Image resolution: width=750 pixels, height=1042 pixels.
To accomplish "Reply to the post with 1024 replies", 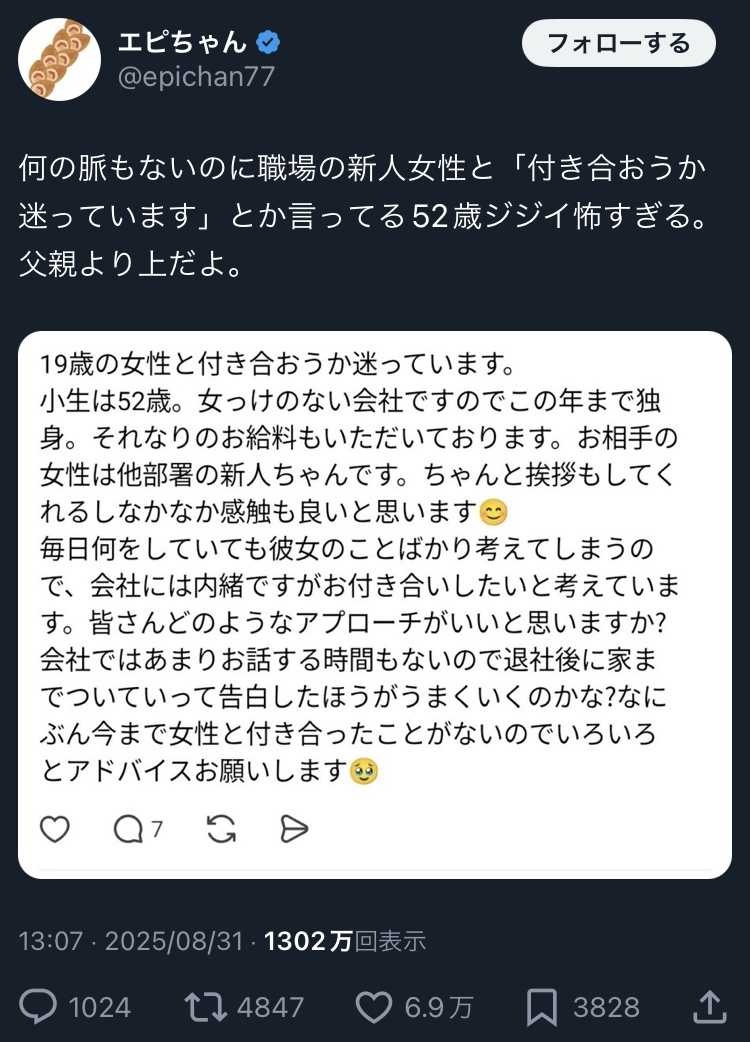I will 39,1006.
